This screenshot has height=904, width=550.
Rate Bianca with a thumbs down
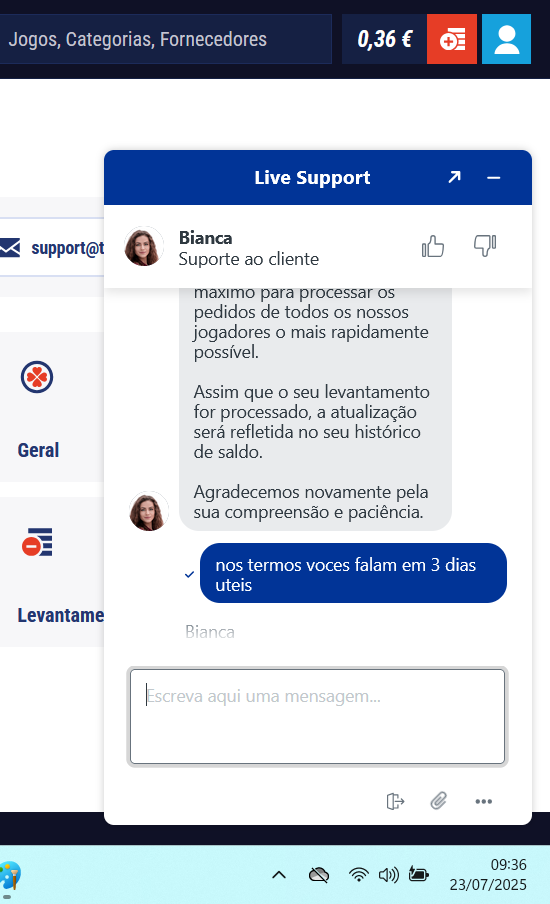point(485,246)
